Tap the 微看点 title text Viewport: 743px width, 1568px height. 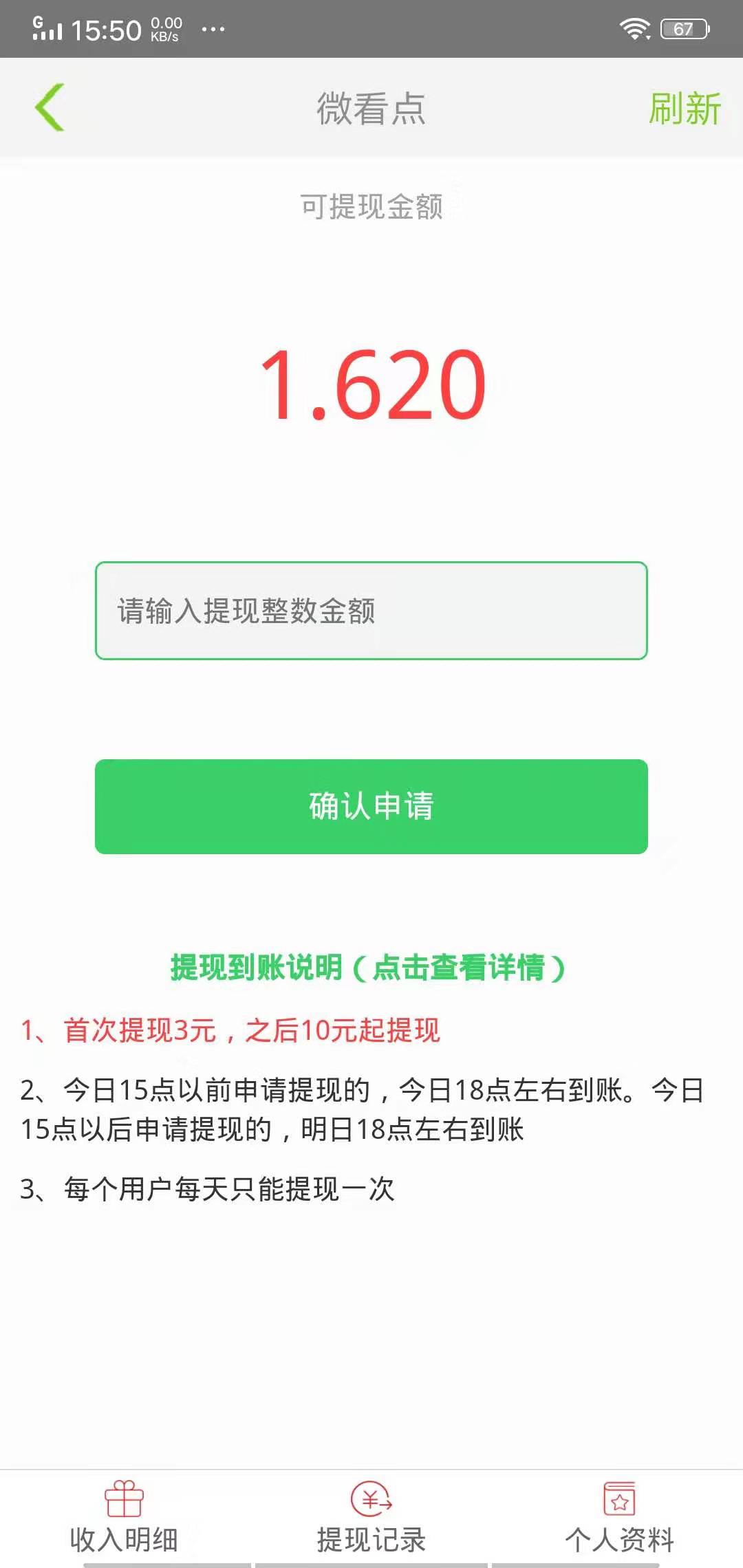(x=371, y=108)
